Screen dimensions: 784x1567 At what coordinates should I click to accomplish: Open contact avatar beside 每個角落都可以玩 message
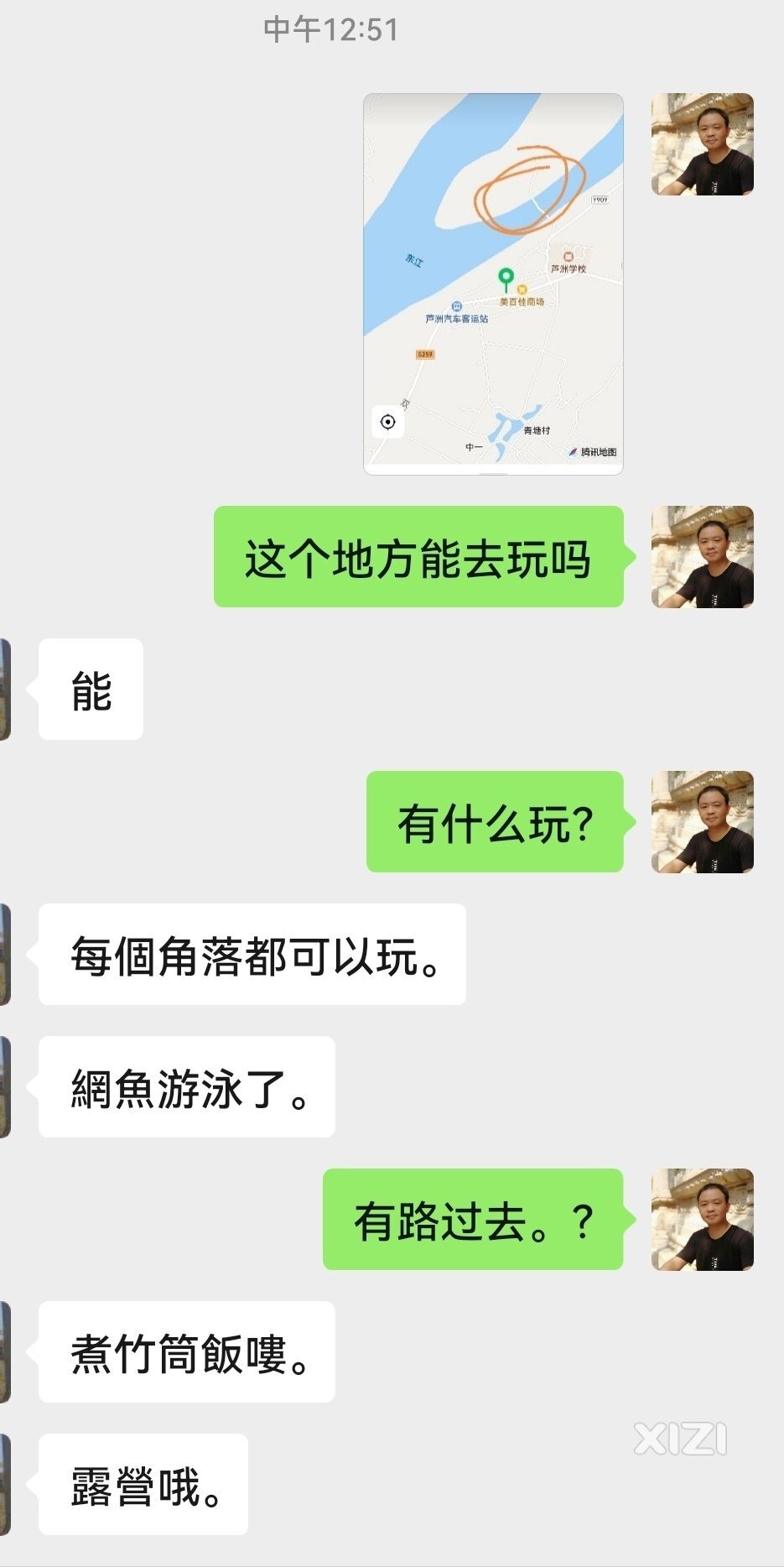point(5,955)
